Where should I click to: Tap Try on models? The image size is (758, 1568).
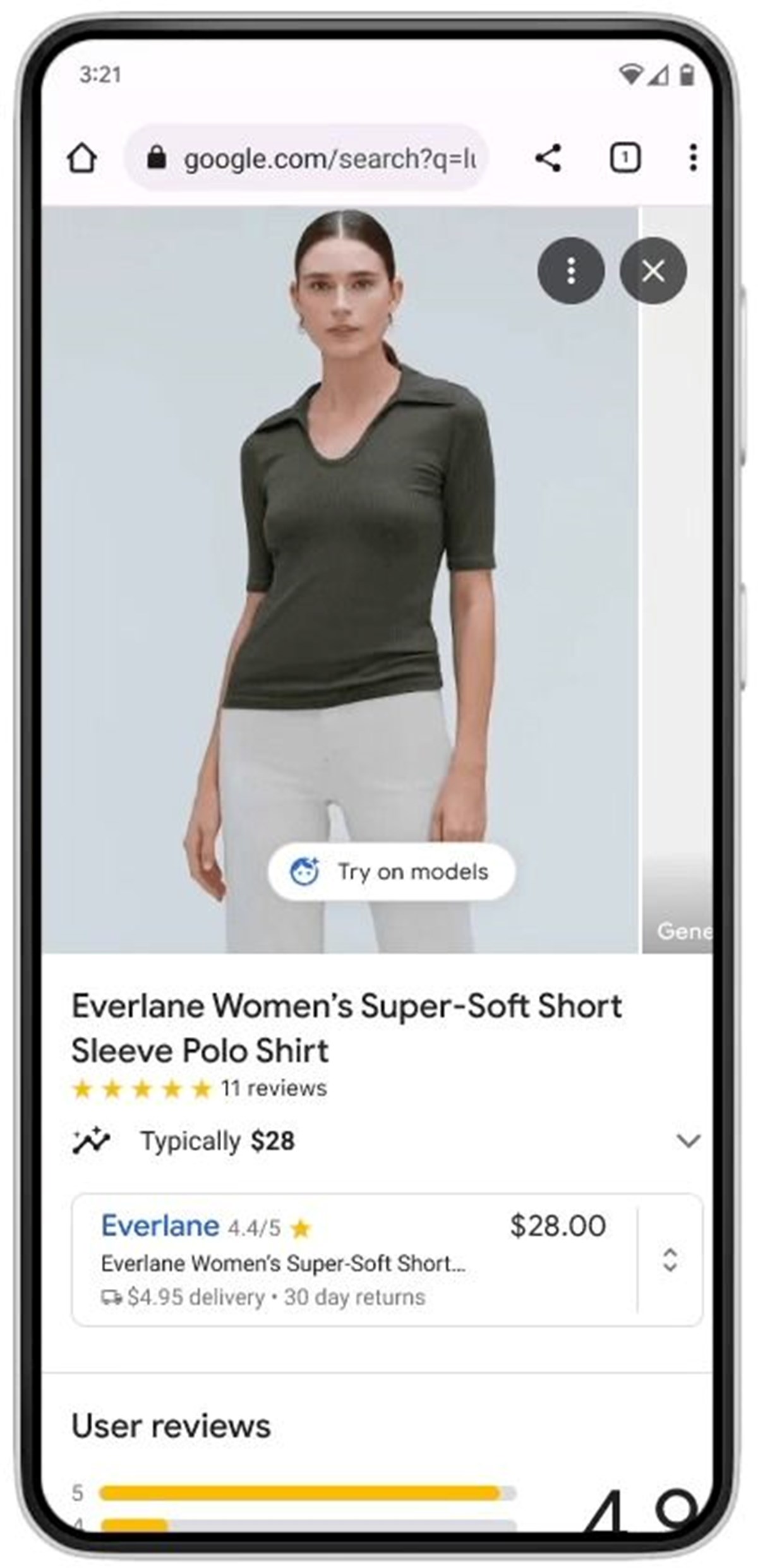391,872
